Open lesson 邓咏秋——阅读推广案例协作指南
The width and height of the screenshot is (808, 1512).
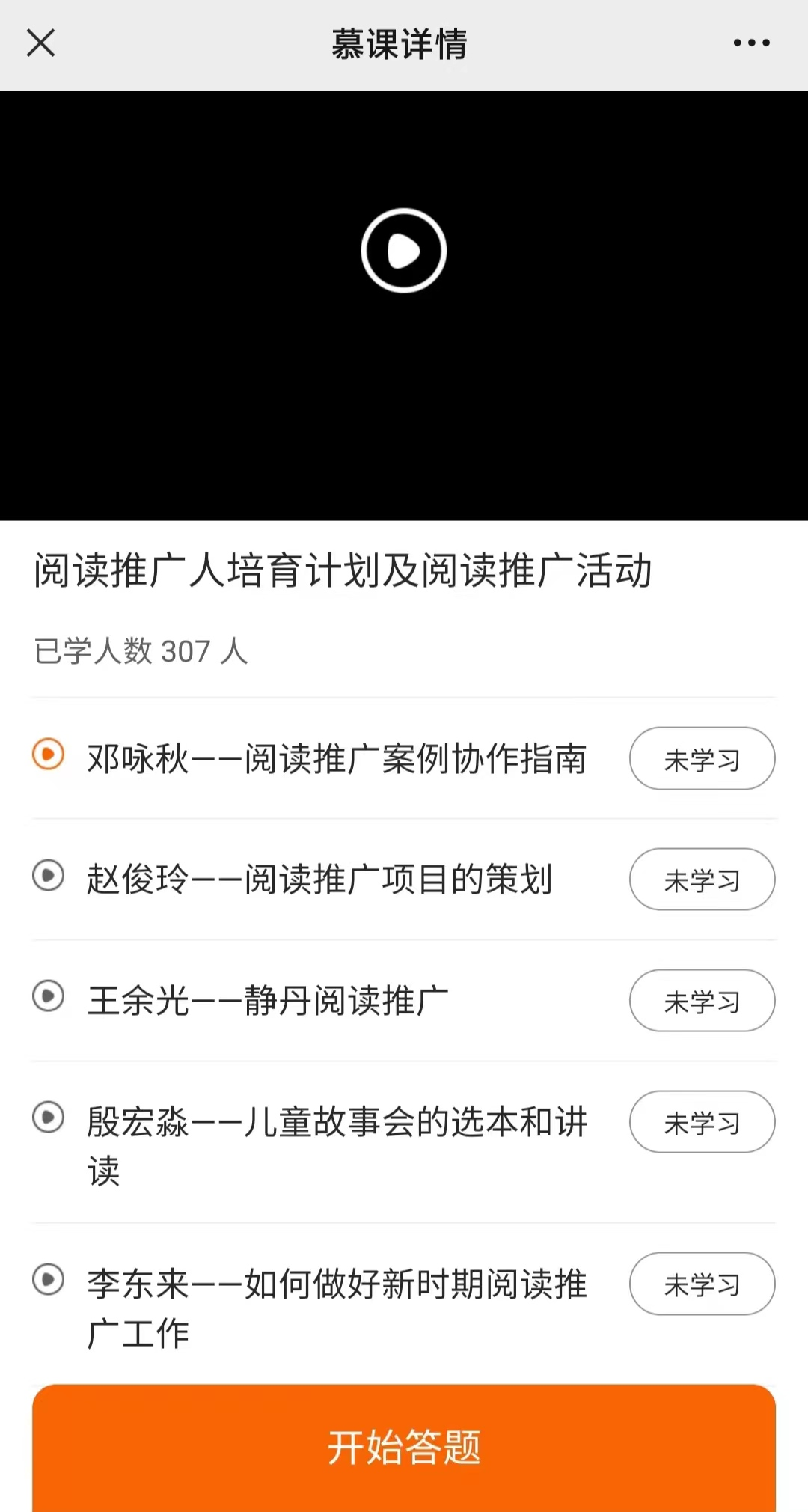point(337,758)
